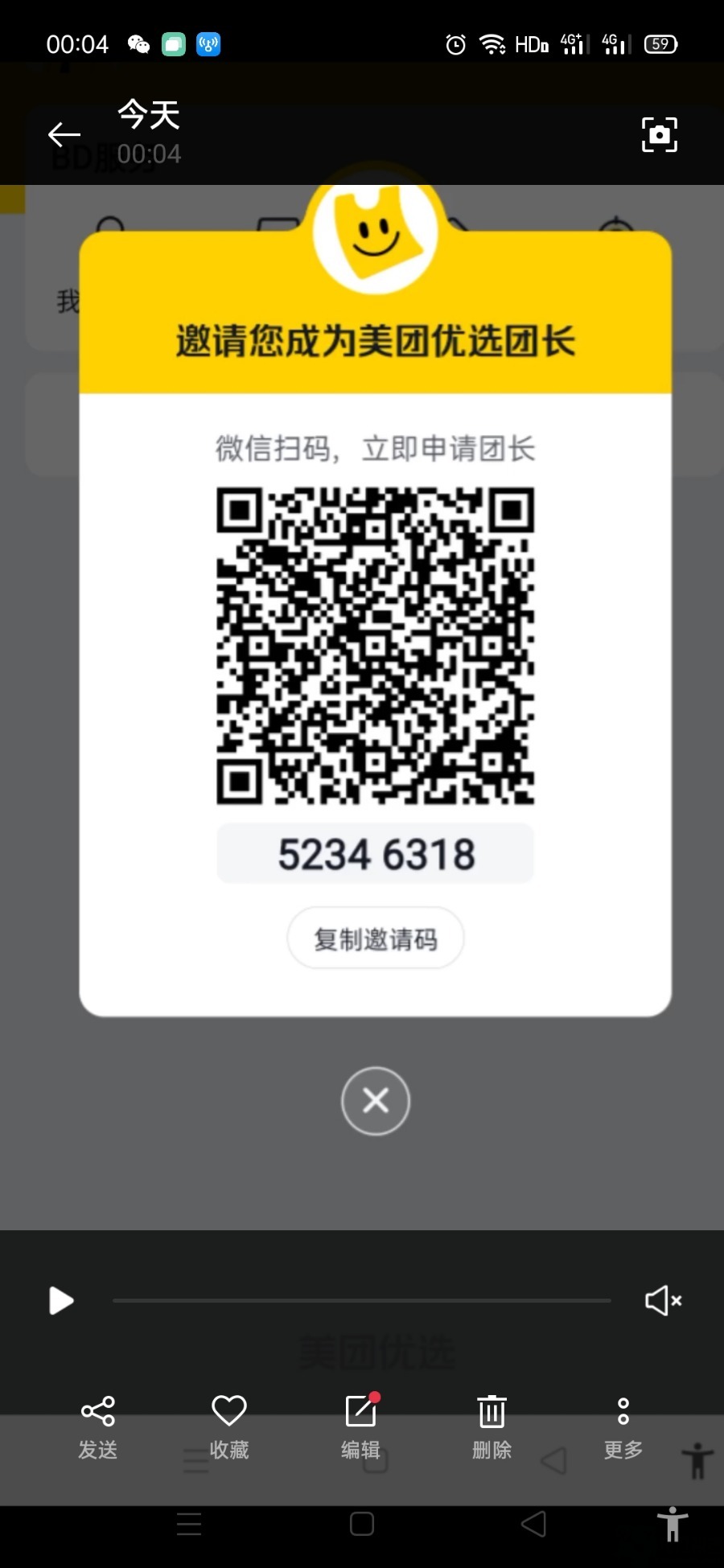Screen dimensions: 724x1568
Task: Play the video
Action: click(x=61, y=1300)
